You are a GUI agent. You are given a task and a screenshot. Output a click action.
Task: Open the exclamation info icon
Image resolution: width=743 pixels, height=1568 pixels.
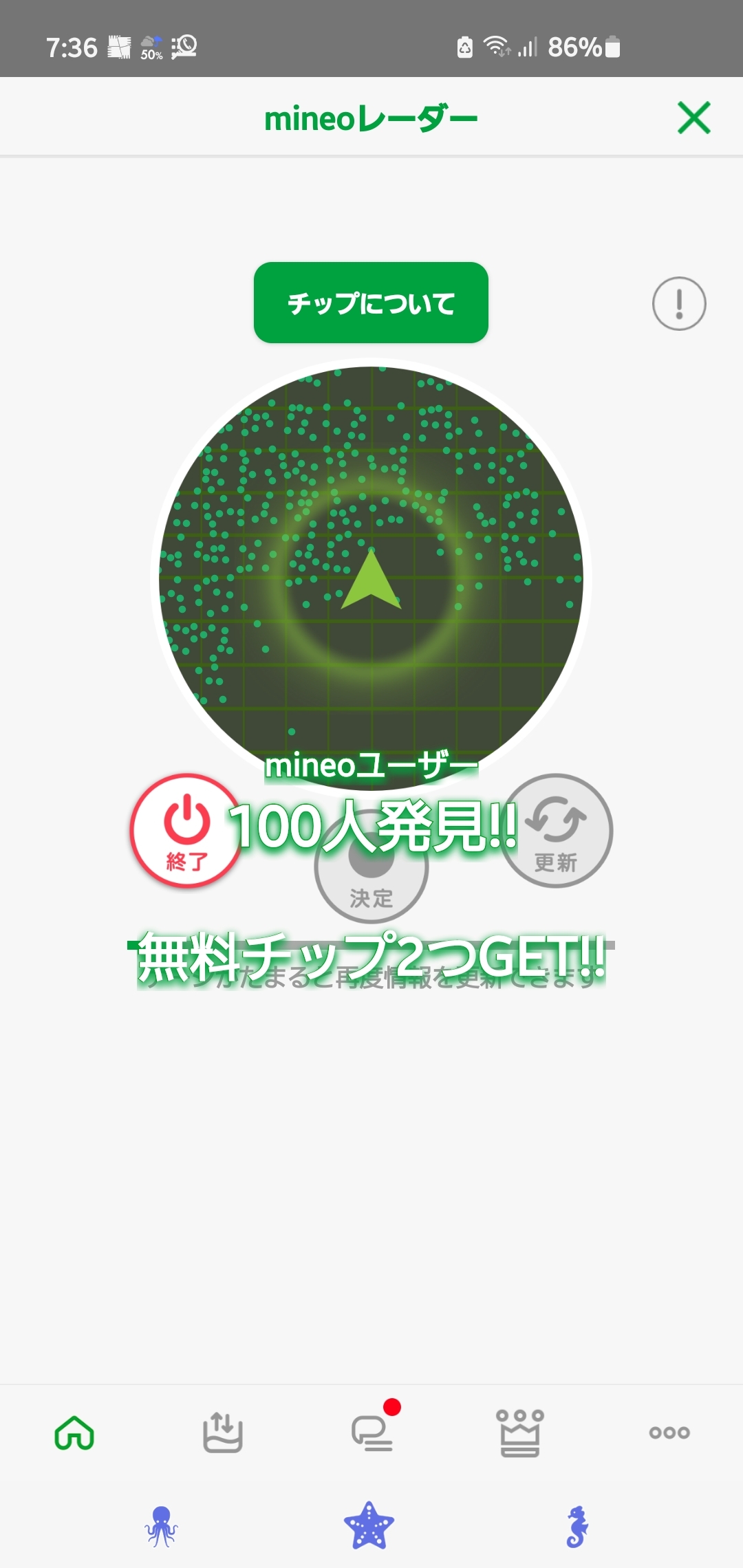pos(679,303)
